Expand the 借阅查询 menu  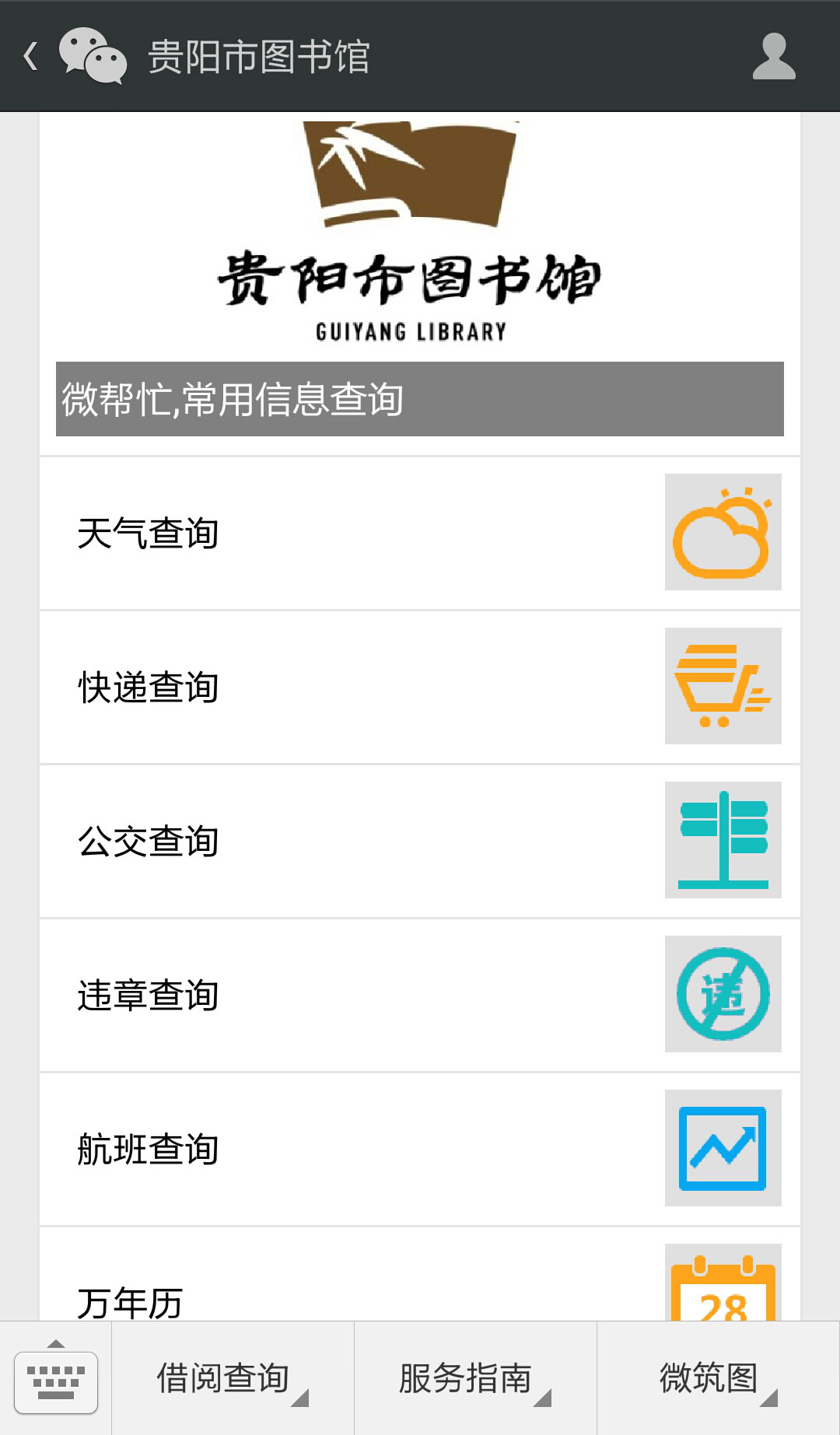[233, 1378]
